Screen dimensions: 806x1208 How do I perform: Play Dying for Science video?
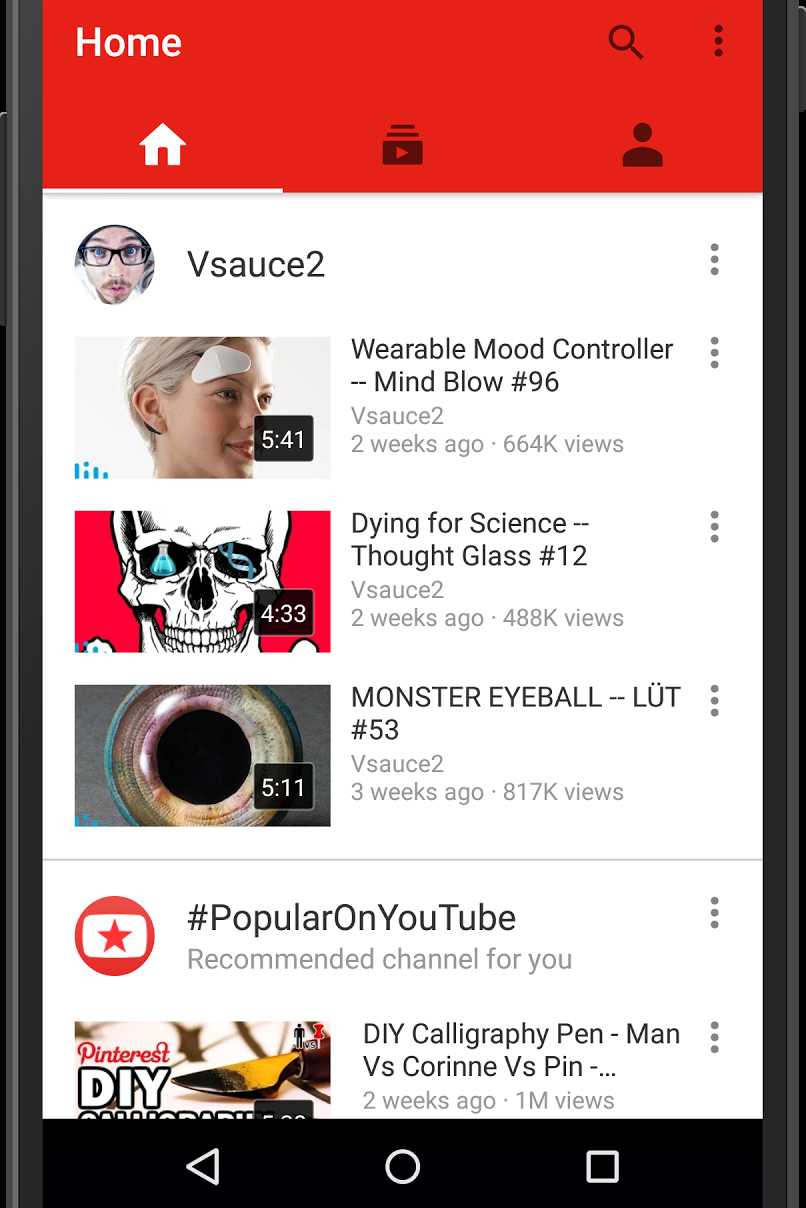[202, 581]
